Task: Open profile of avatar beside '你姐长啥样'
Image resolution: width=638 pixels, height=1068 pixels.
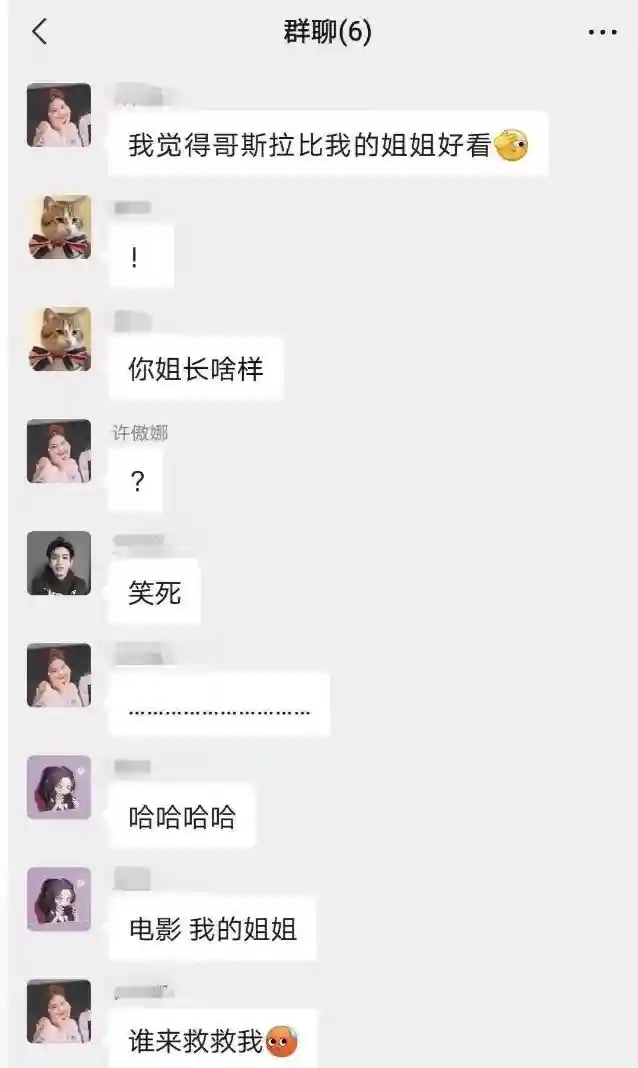Action: click(x=59, y=339)
